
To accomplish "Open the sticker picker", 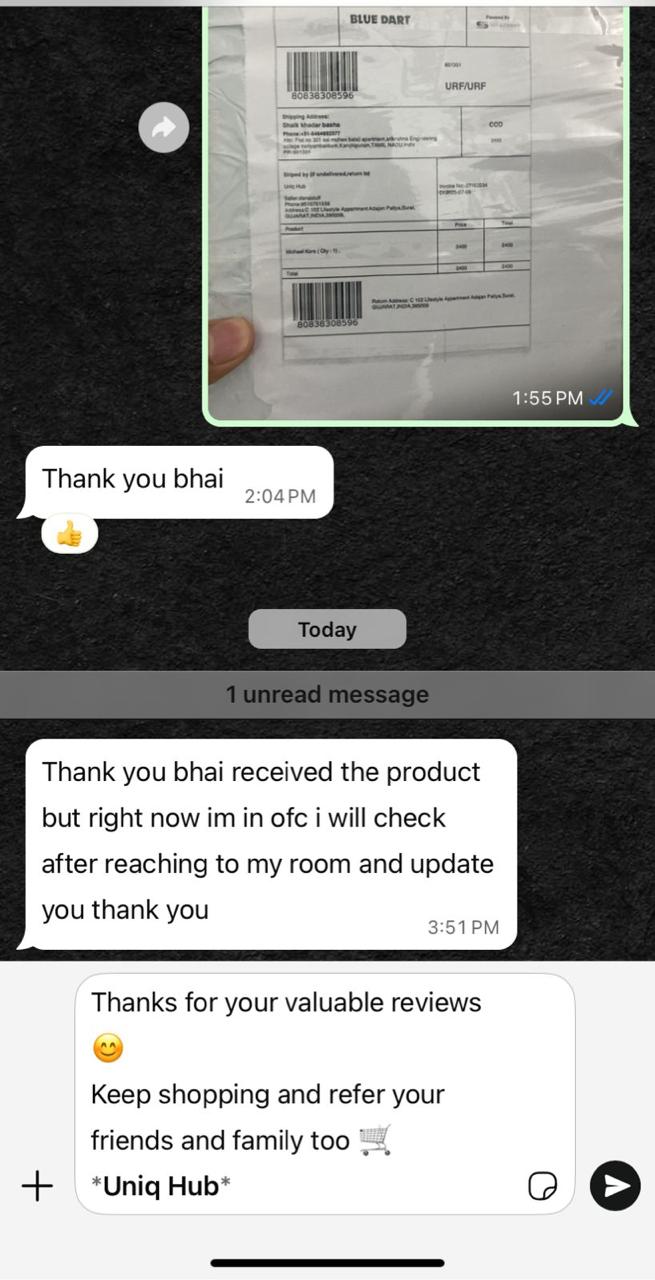I will tap(542, 1186).
